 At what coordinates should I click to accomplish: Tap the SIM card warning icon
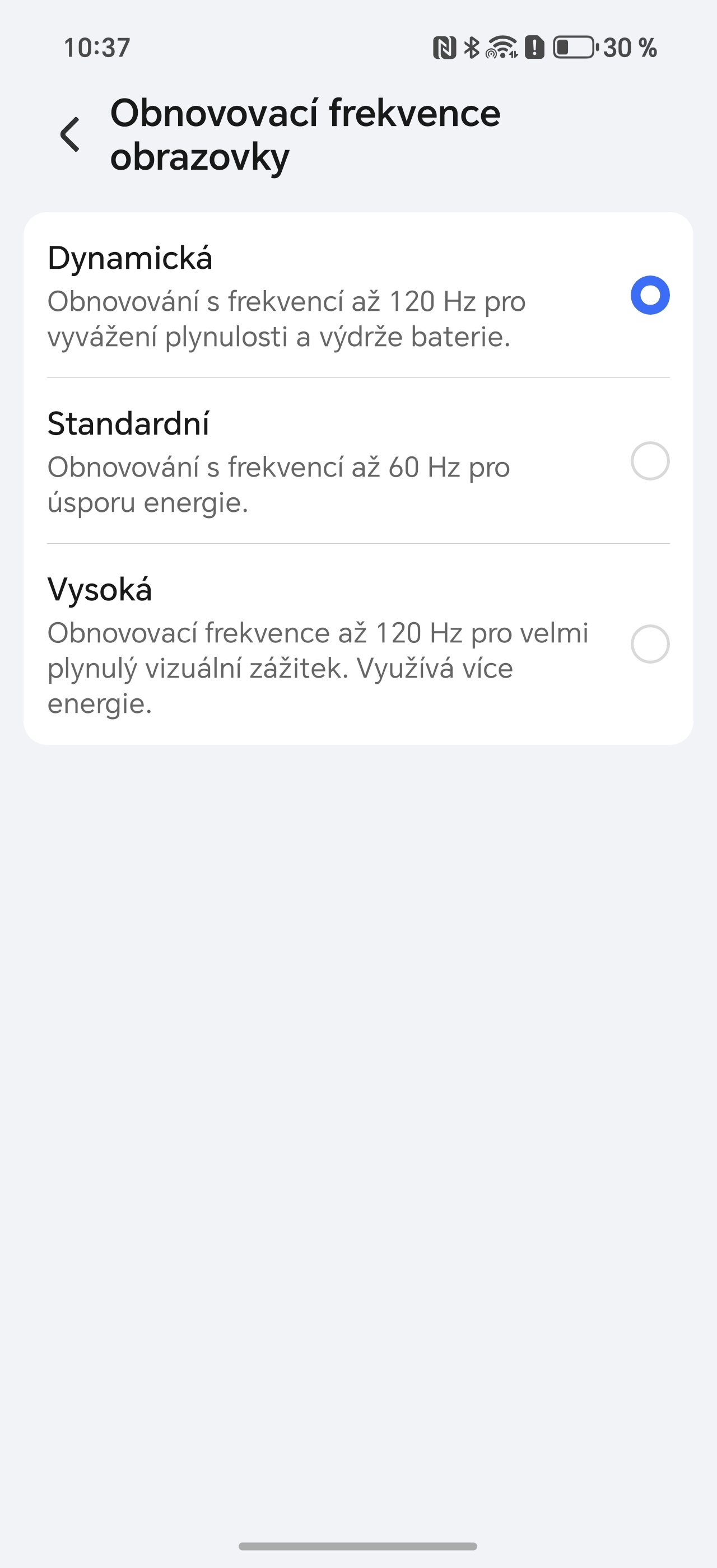click(x=535, y=48)
